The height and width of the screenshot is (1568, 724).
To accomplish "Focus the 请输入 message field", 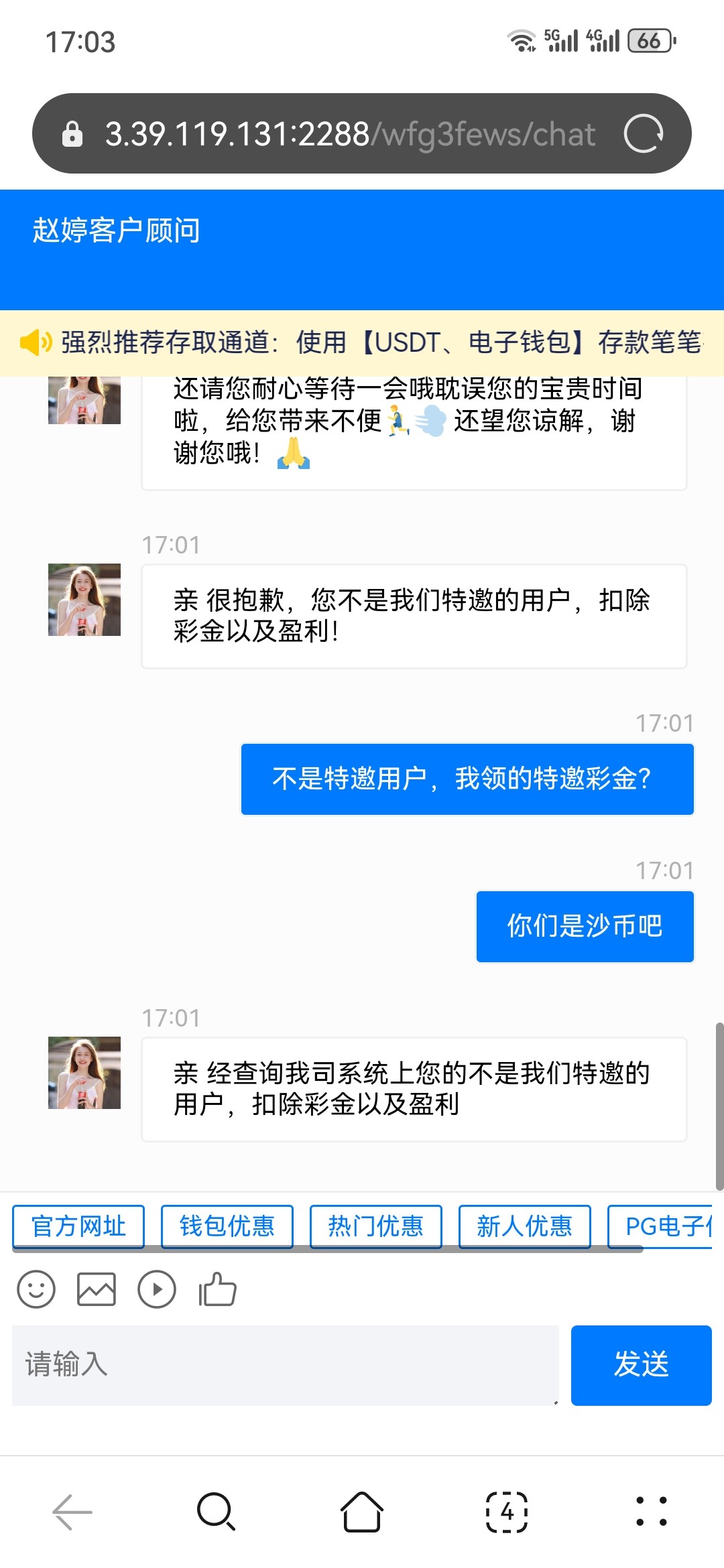I will pyautogui.click(x=285, y=1365).
